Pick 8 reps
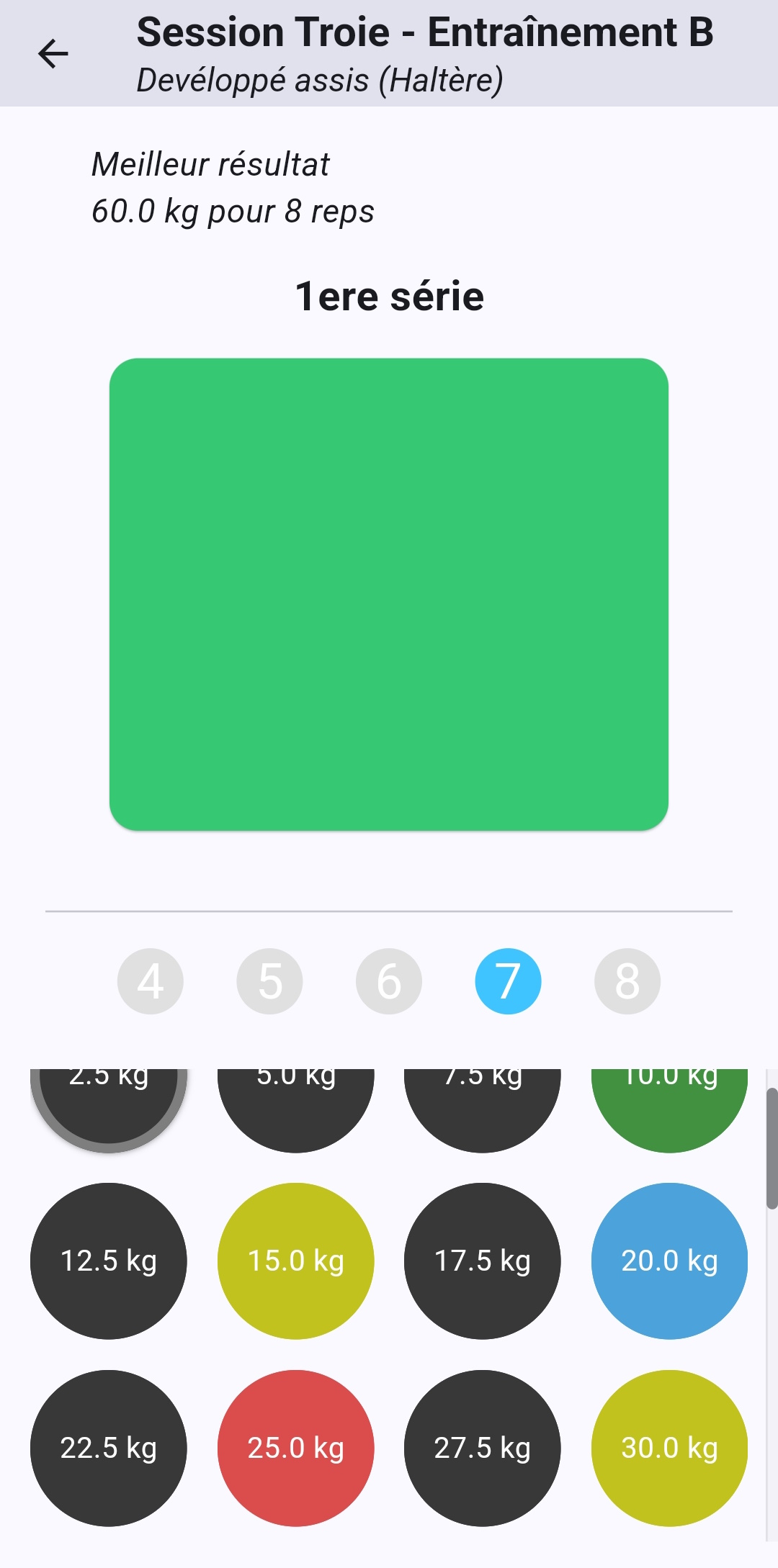778x1568 pixels. click(x=627, y=981)
